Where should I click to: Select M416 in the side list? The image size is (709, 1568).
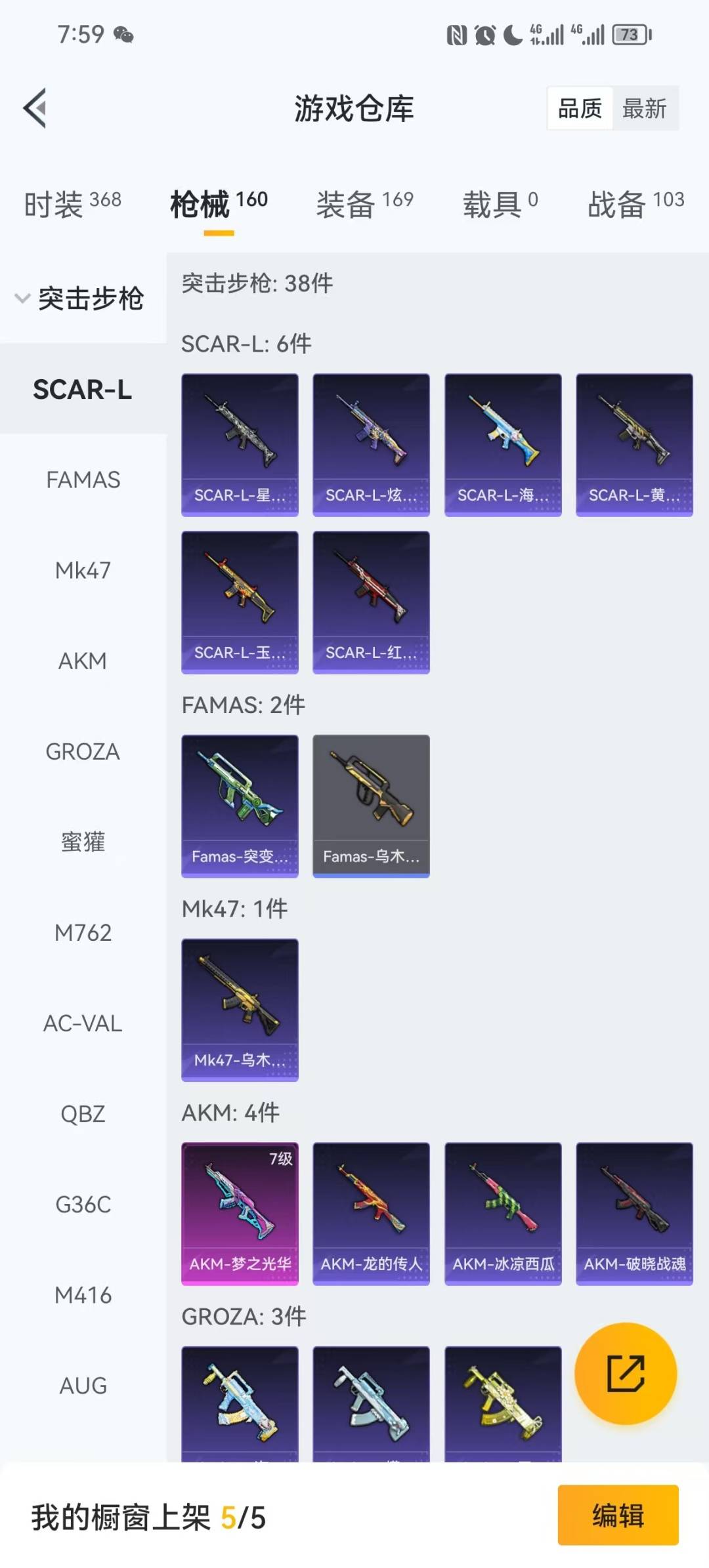click(x=83, y=1295)
